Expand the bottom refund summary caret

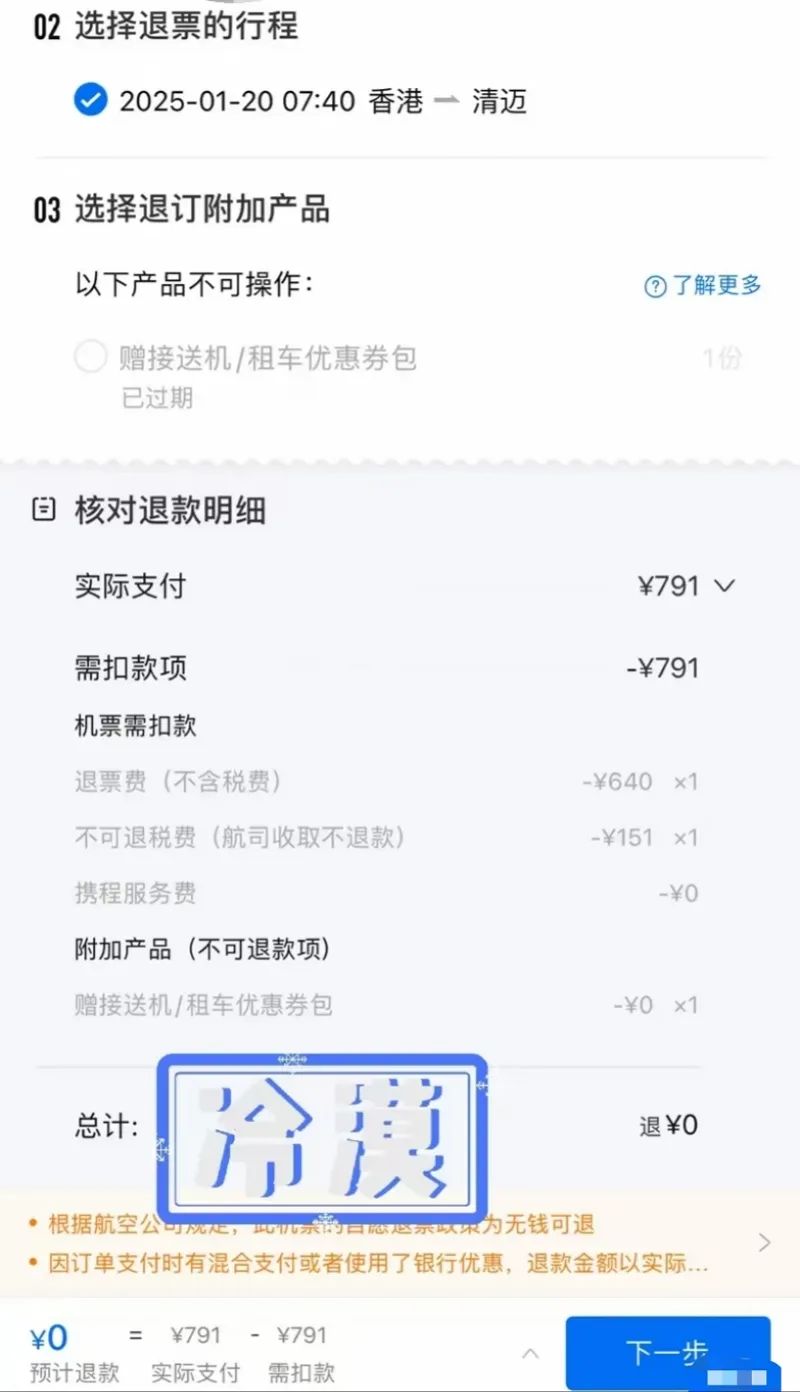531,1354
